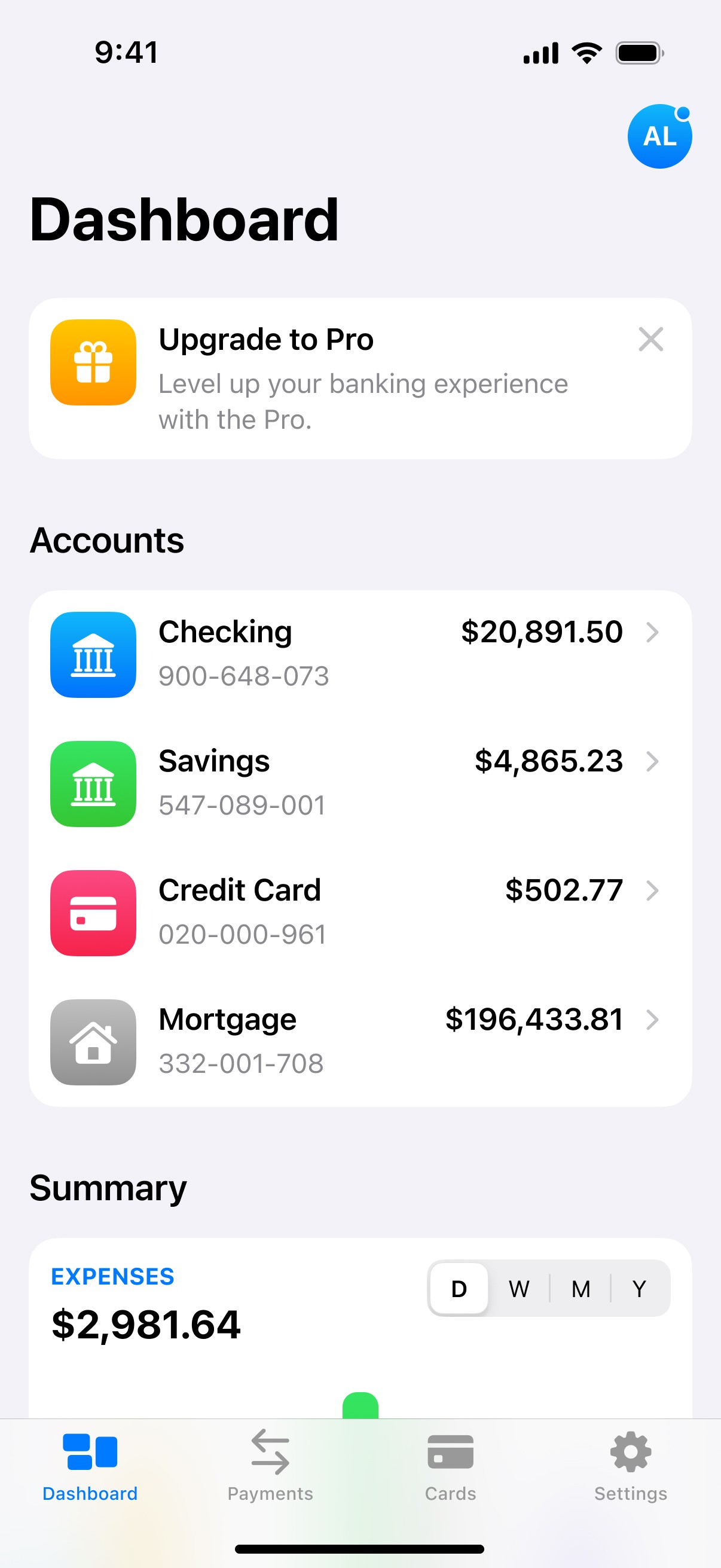Dismiss the Upgrade to Pro banner
The width and height of the screenshot is (721, 1568).
(x=651, y=340)
